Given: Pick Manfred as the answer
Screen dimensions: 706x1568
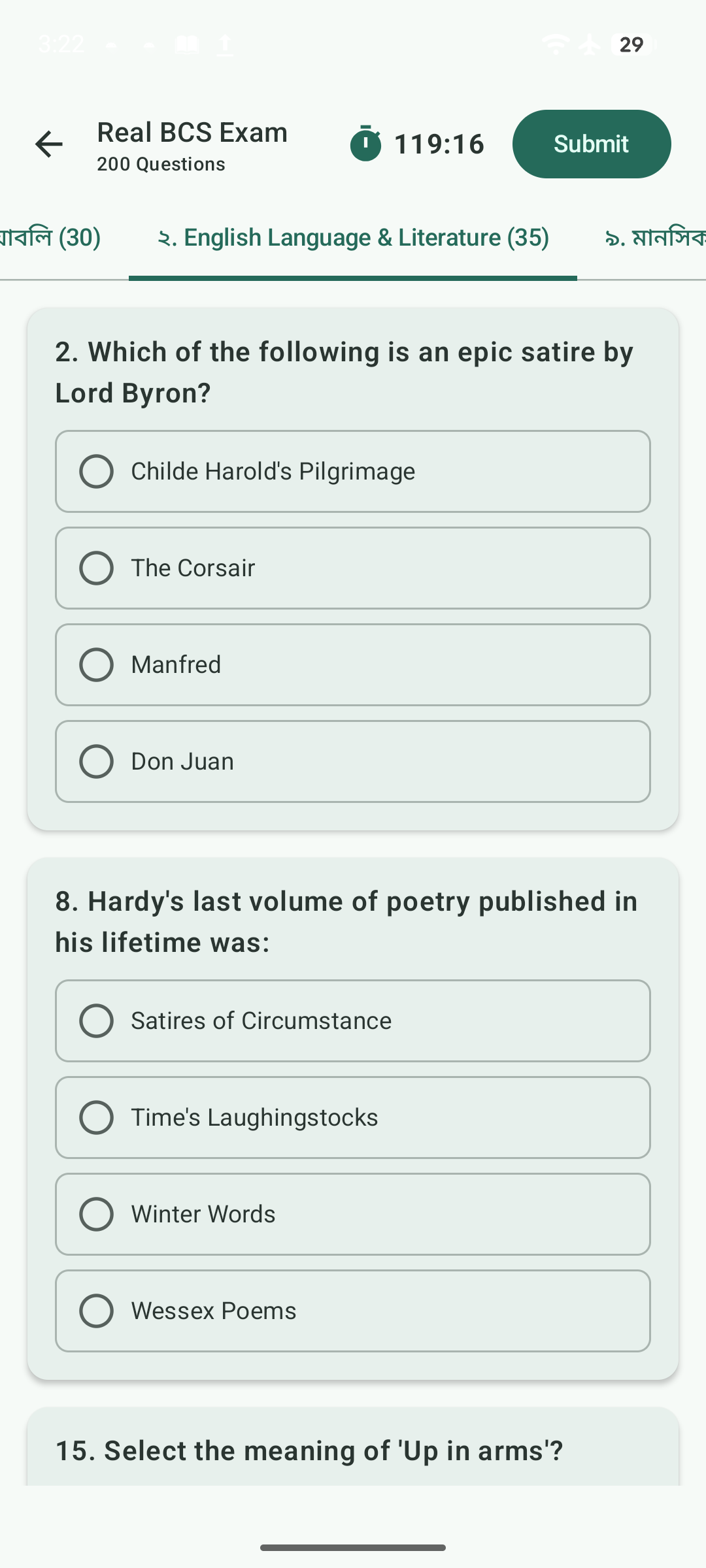Looking at the screenshot, I should click(353, 664).
